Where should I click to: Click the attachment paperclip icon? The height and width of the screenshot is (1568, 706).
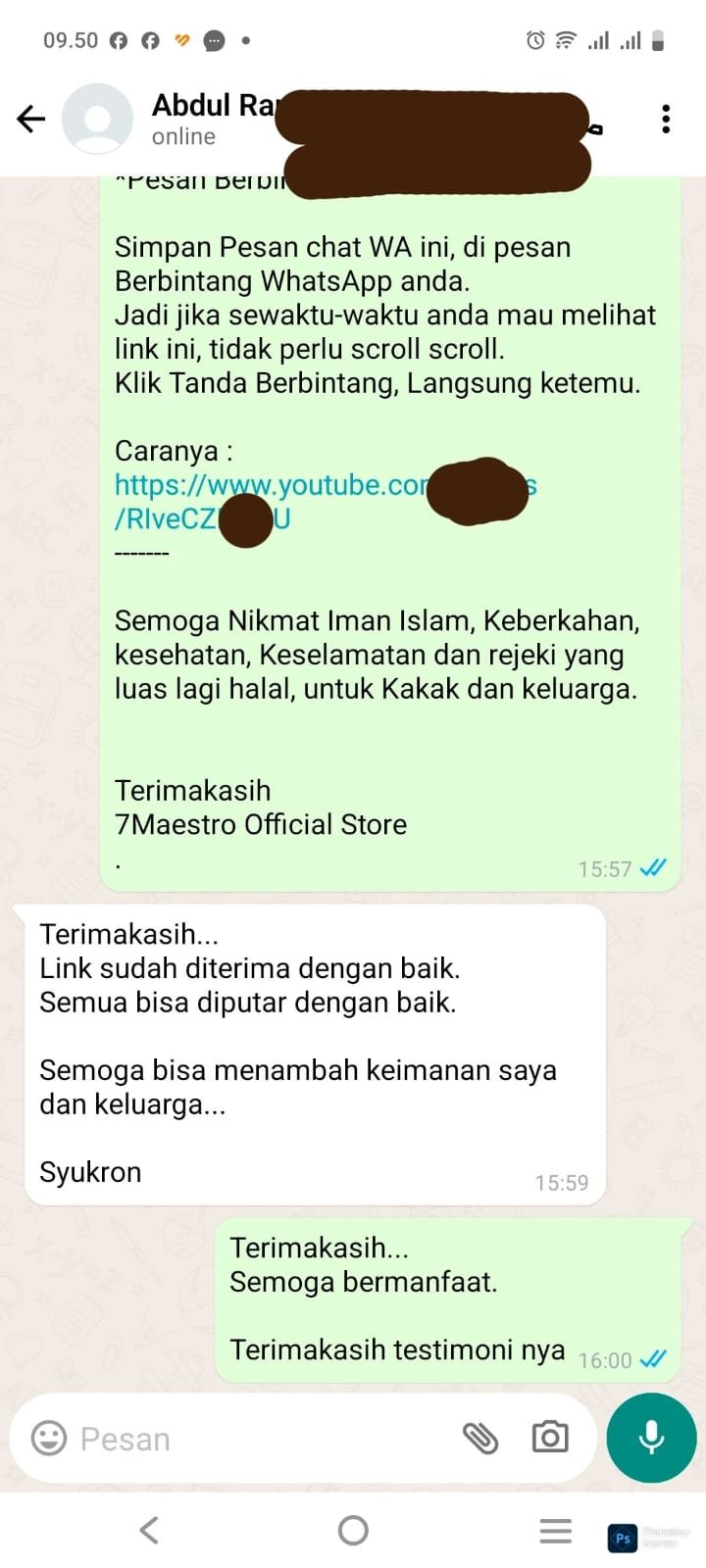481,1438
